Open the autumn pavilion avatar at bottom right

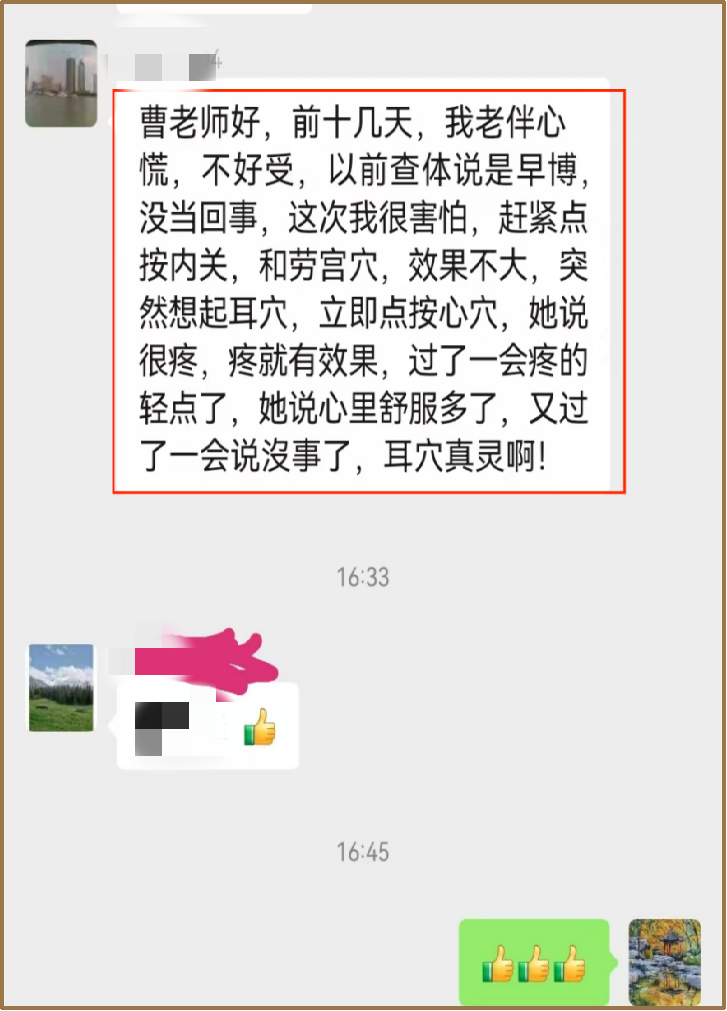pyautogui.click(x=664, y=963)
